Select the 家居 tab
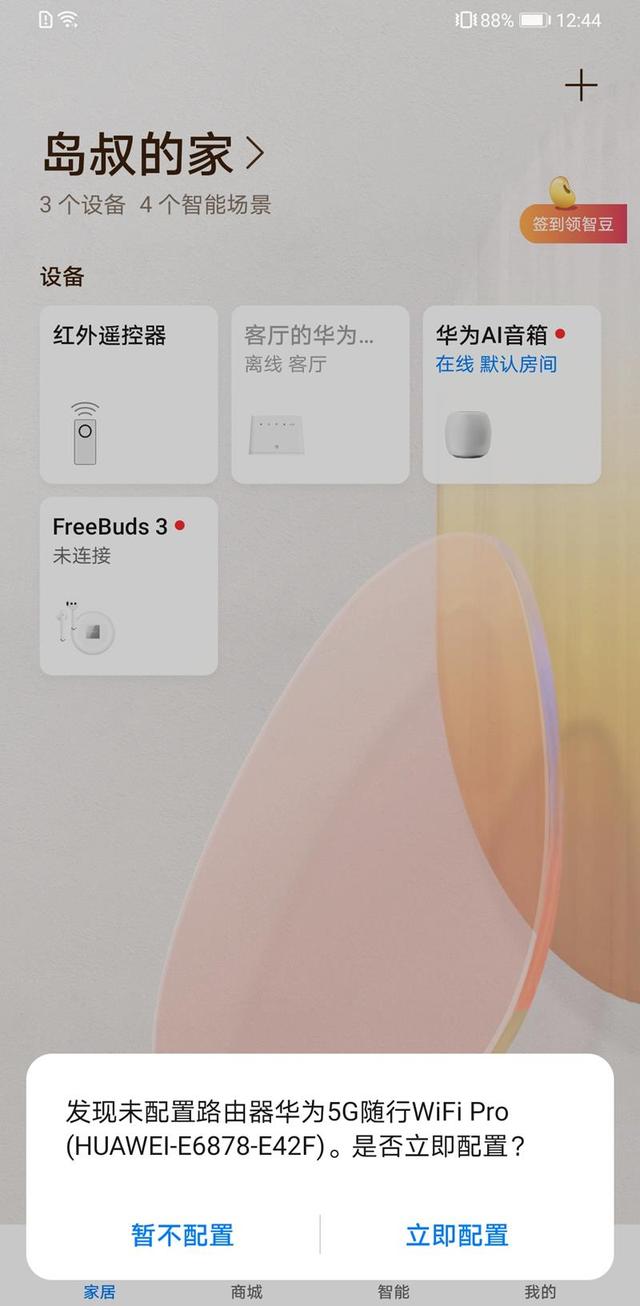640x1306 pixels. tap(99, 1292)
